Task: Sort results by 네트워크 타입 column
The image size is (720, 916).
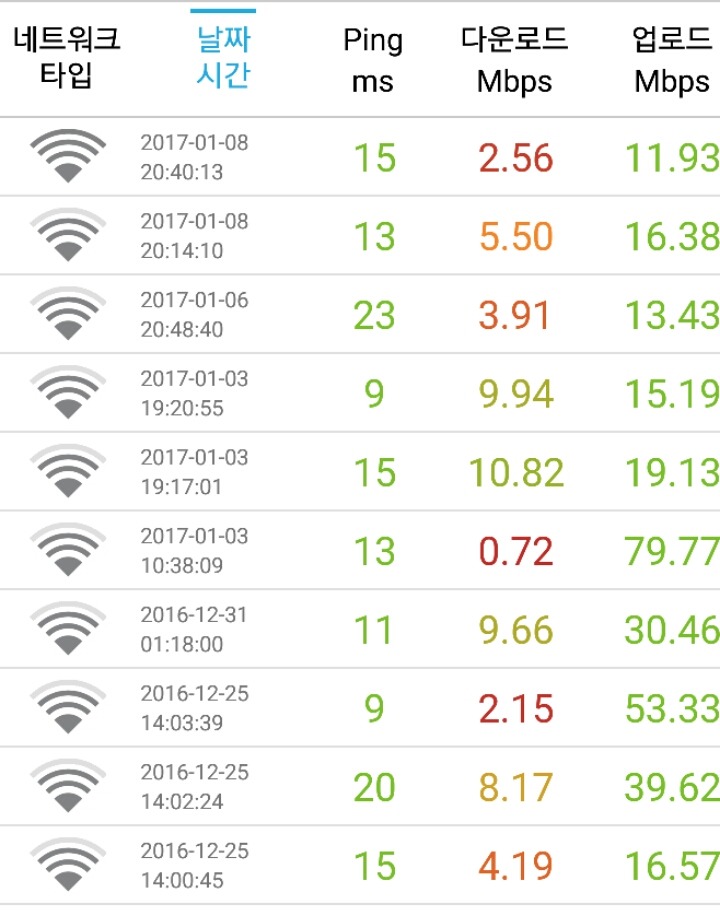Action: point(67,58)
